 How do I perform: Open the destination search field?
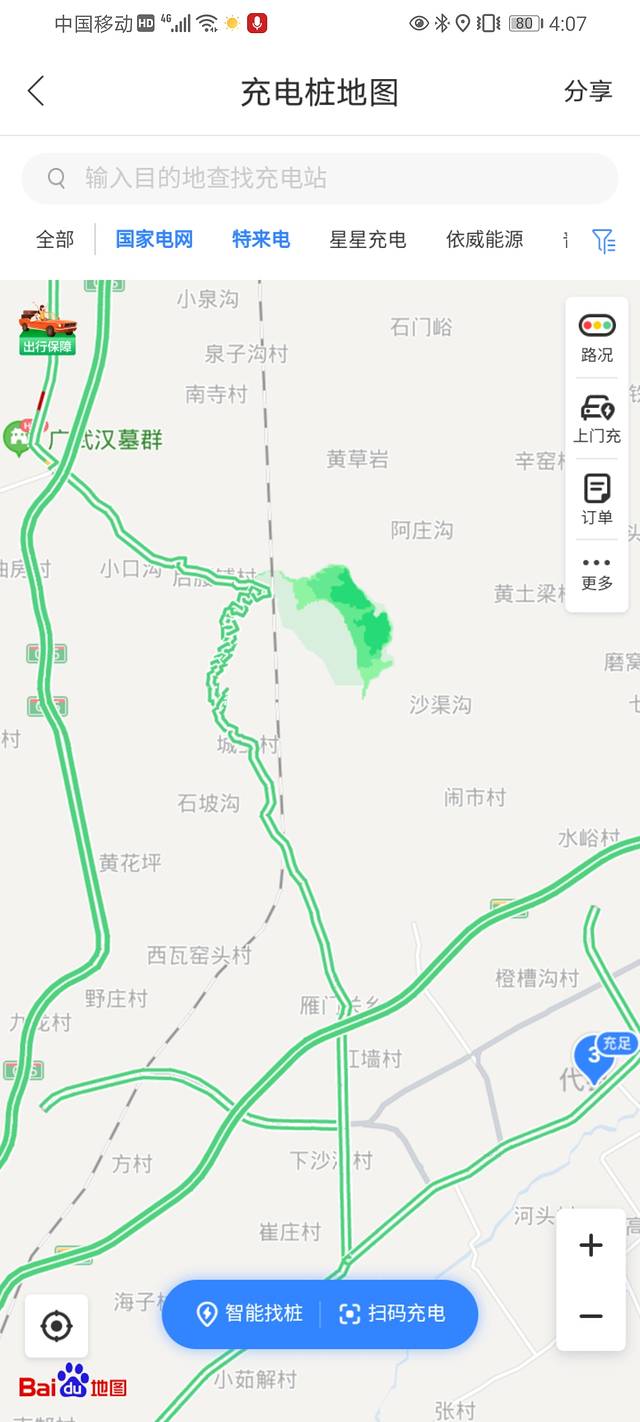[x=320, y=178]
